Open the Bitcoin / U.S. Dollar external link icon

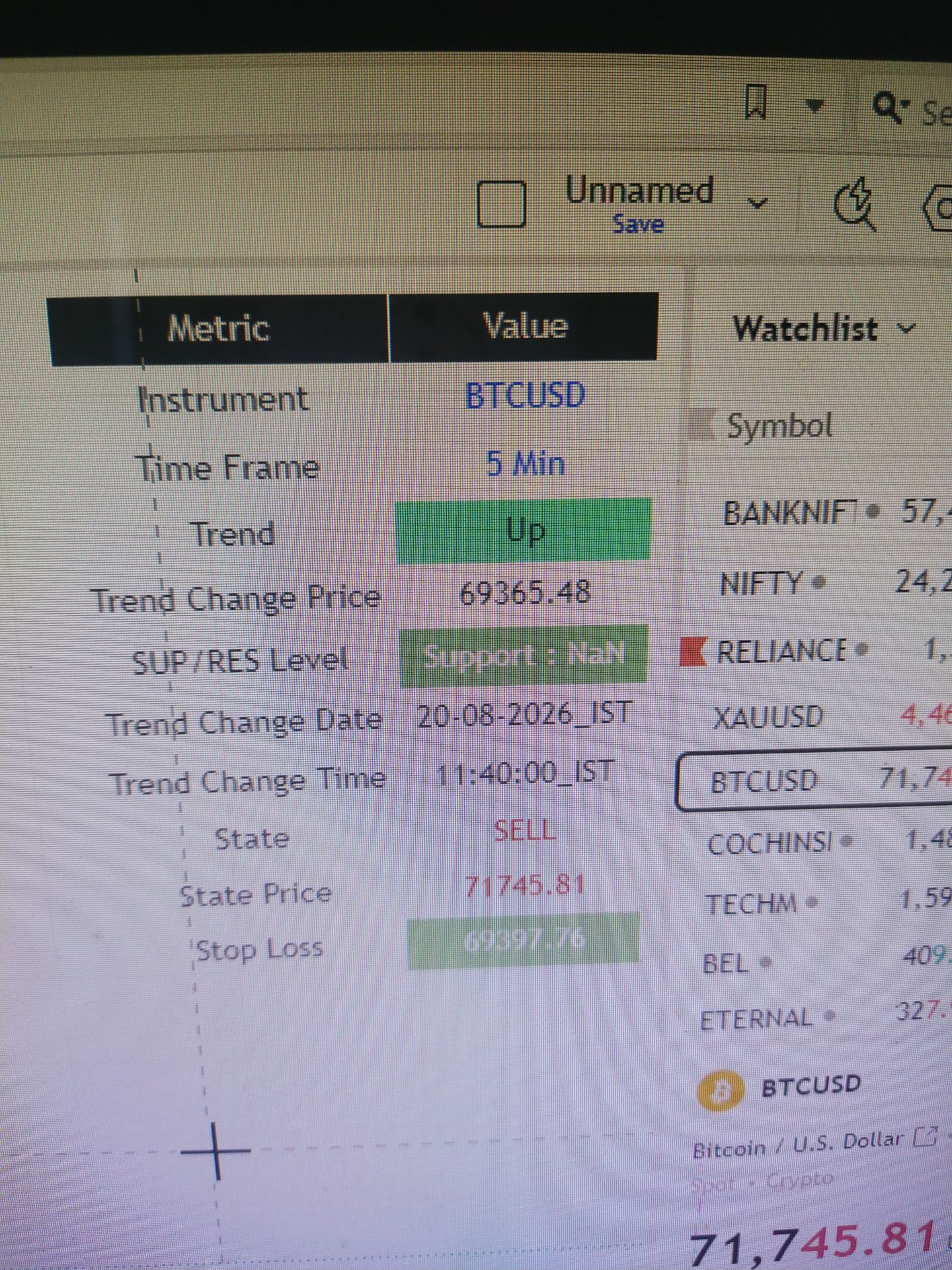point(925,1138)
